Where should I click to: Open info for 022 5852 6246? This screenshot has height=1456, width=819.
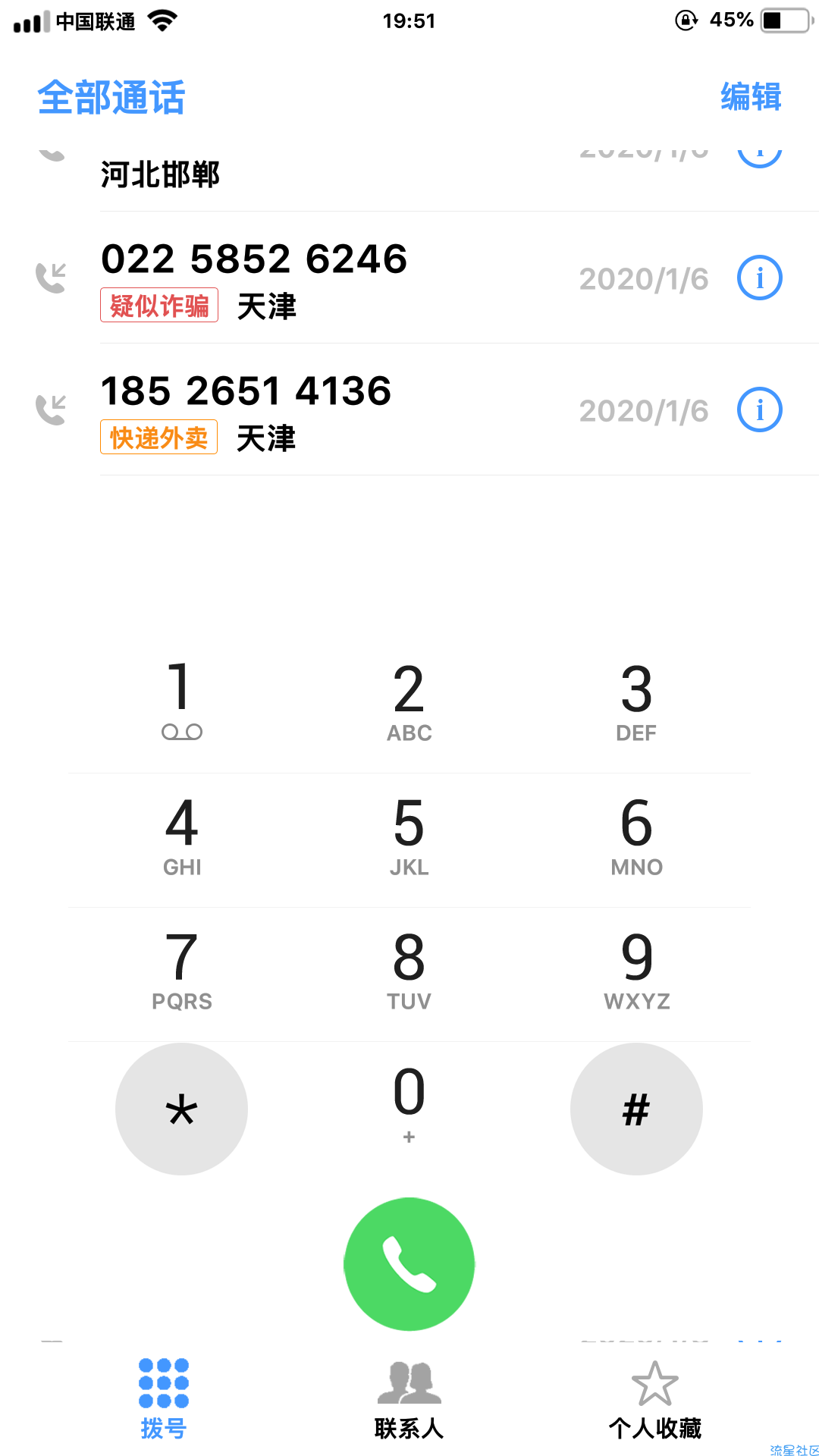click(759, 278)
